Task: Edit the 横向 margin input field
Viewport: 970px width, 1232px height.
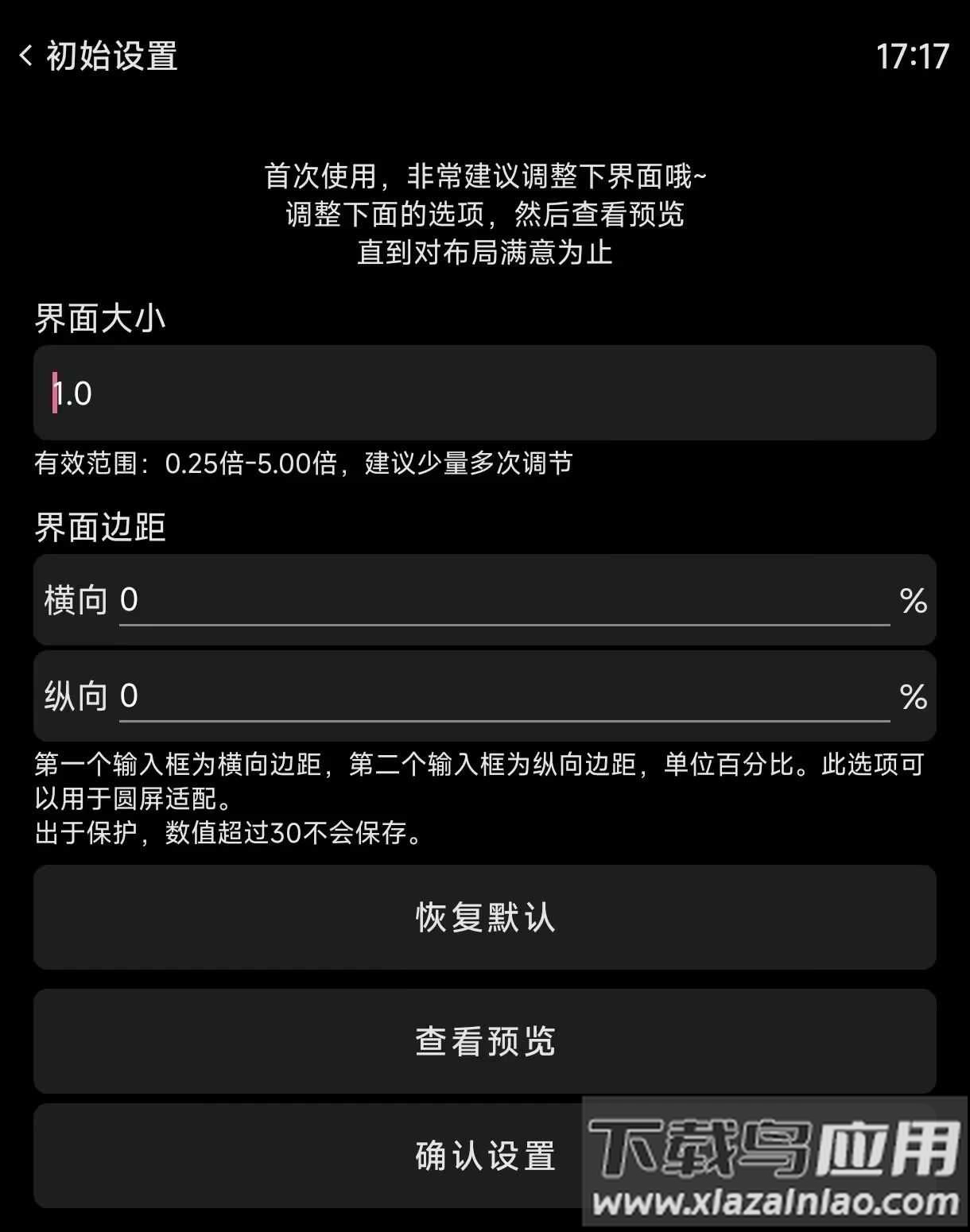Action: pos(502,600)
